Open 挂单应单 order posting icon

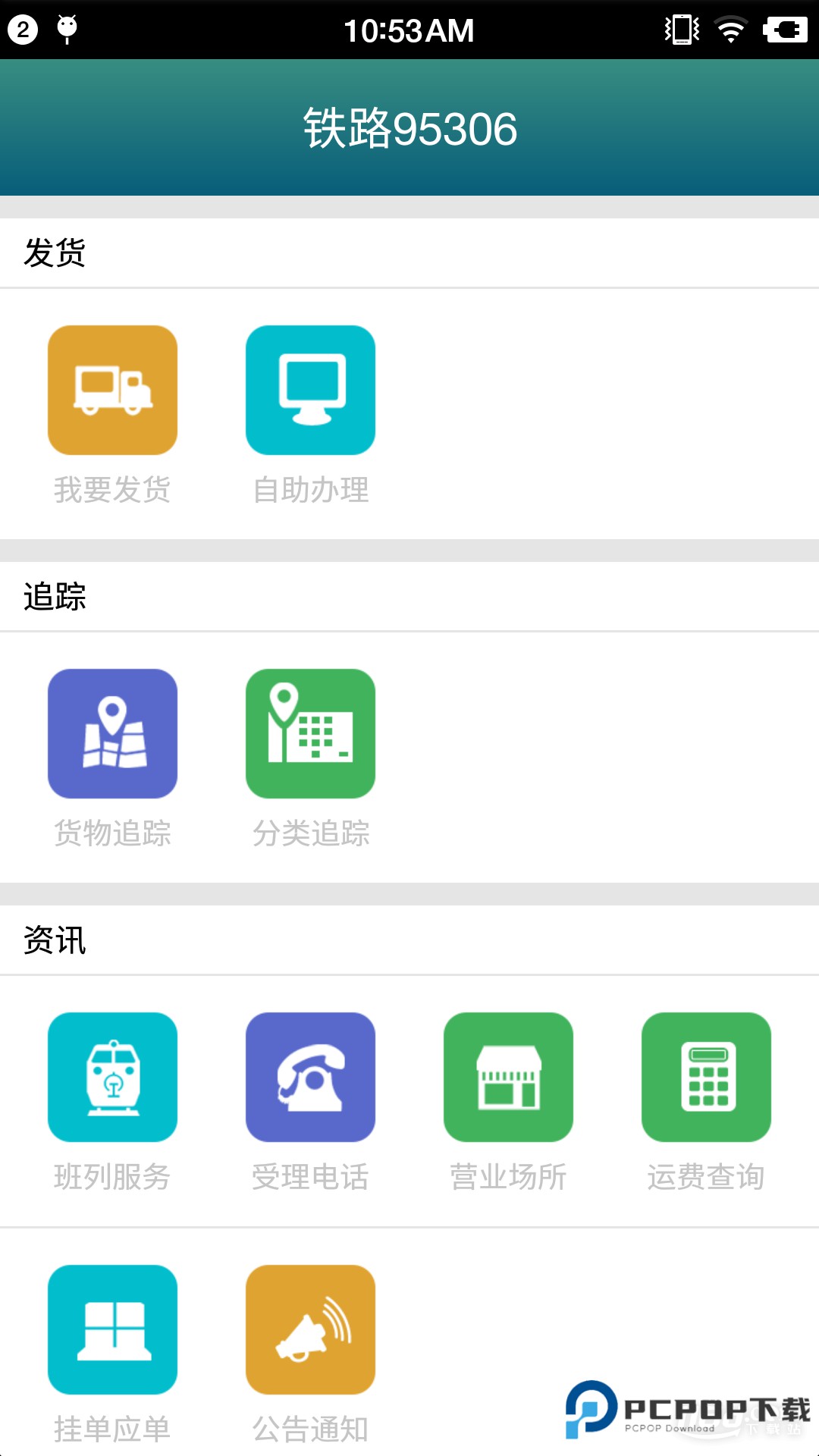click(111, 1329)
